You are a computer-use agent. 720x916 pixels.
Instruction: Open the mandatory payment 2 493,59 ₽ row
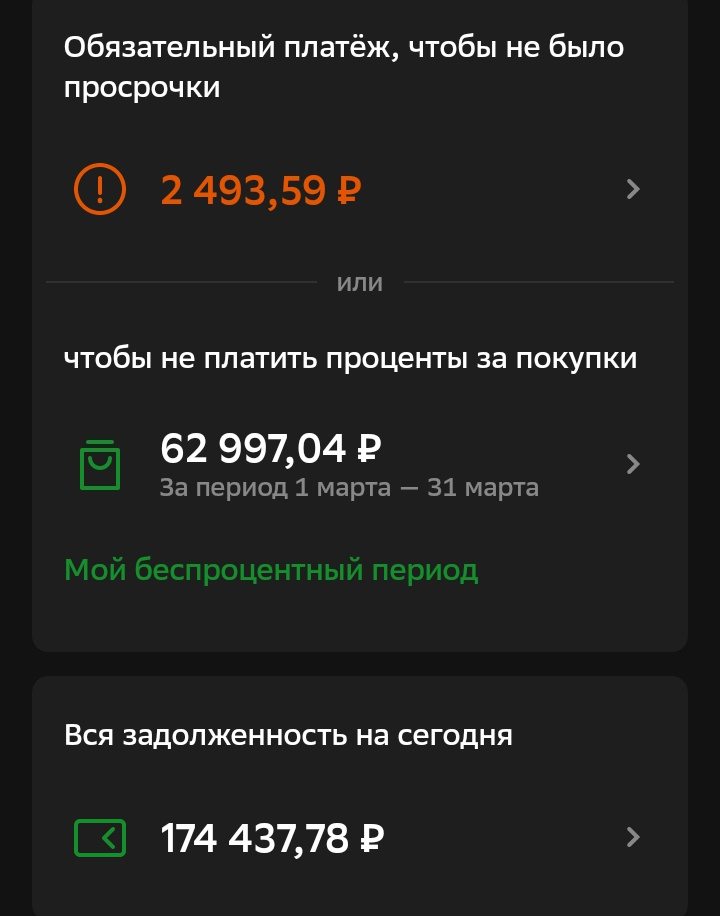tap(359, 189)
